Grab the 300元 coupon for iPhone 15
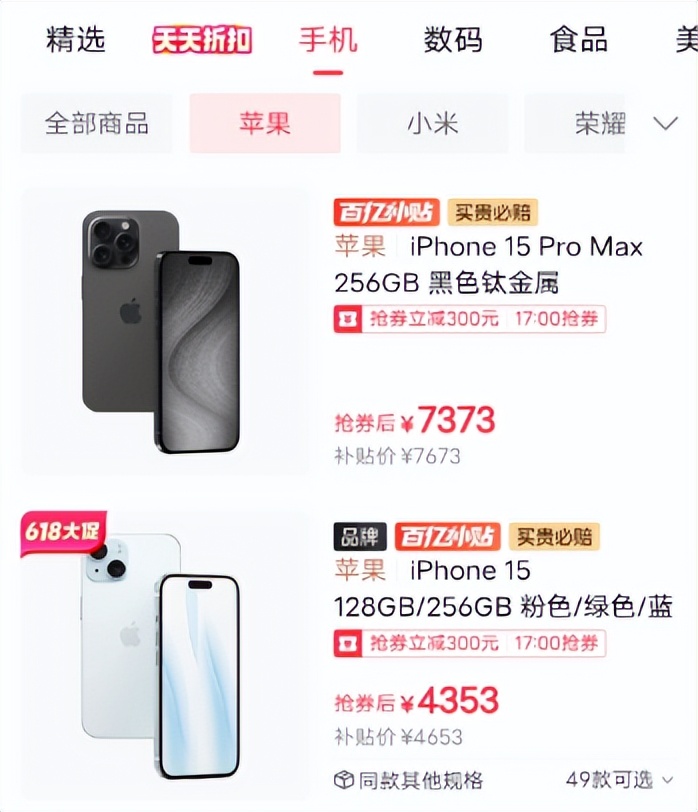Screen dimensions: 698x812 (470, 643)
